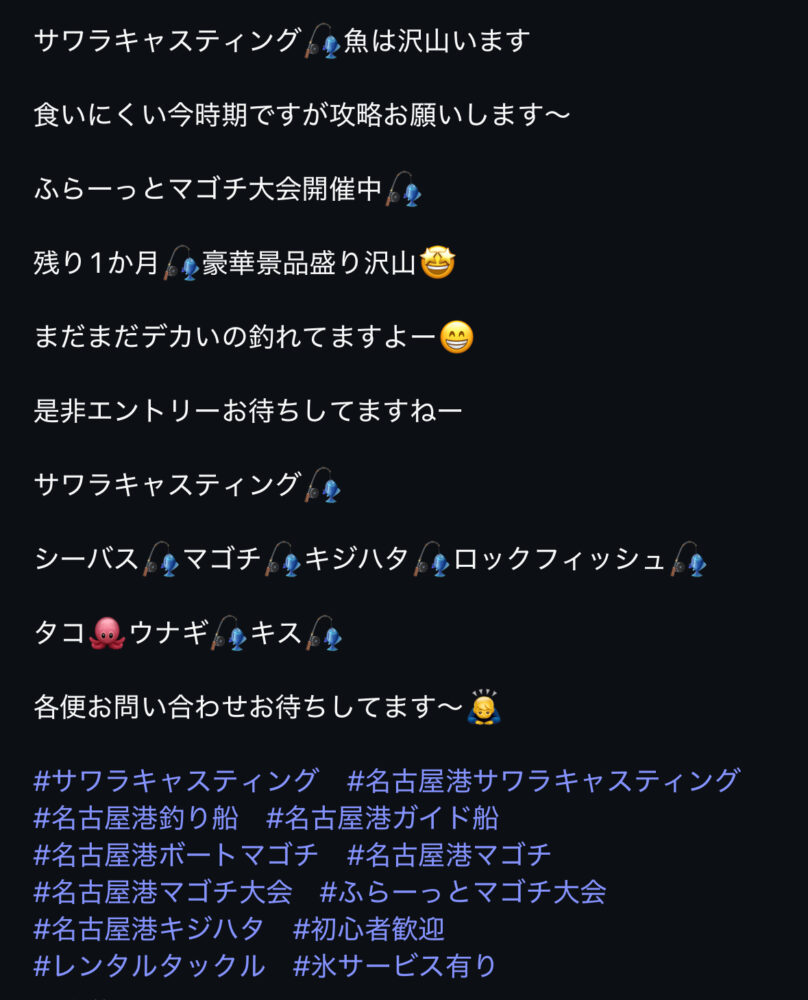Open hashtag #名古屋港ボートマゴチ
The width and height of the screenshot is (808, 1000).
click(175, 855)
